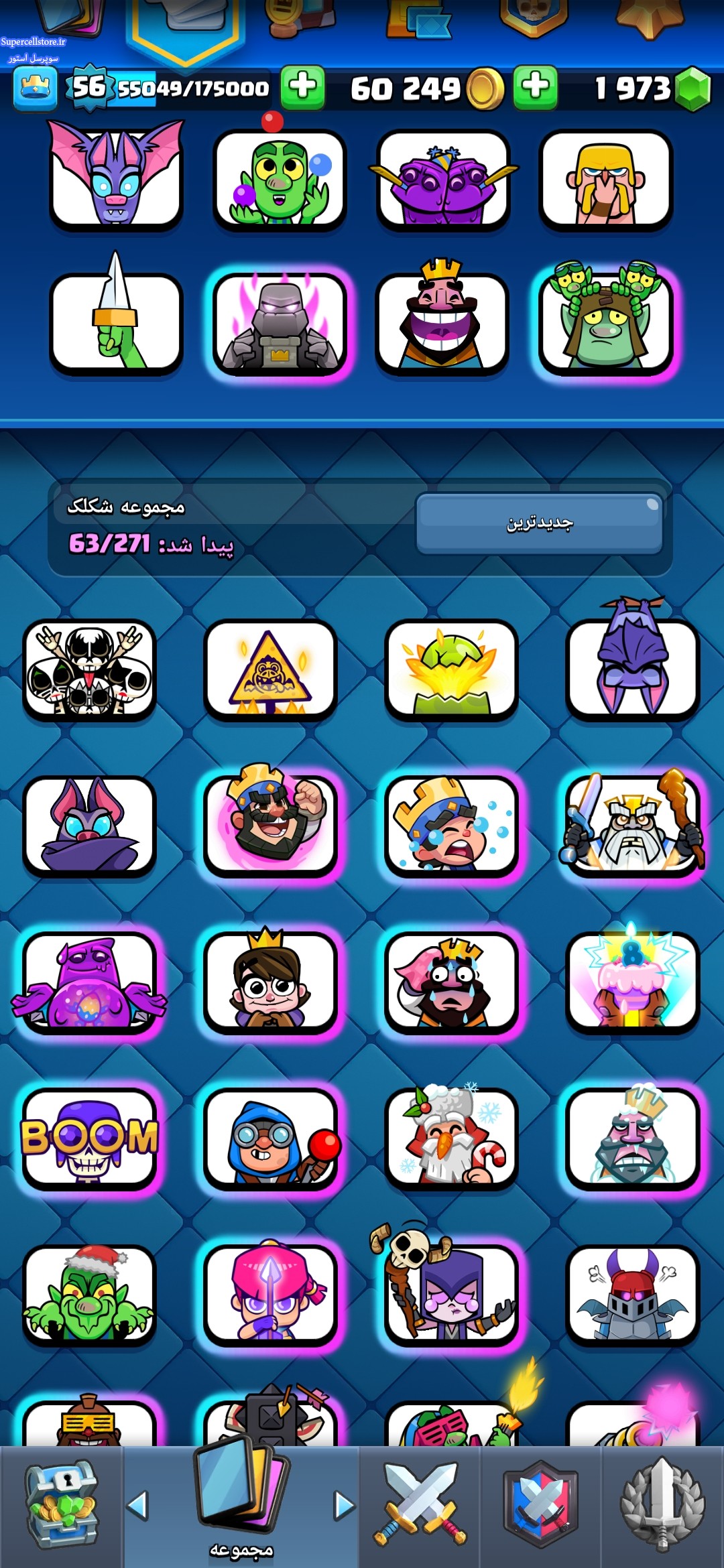Select the birthday cake emote
The width and height of the screenshot is (724, 1568).
pos(632,982)
